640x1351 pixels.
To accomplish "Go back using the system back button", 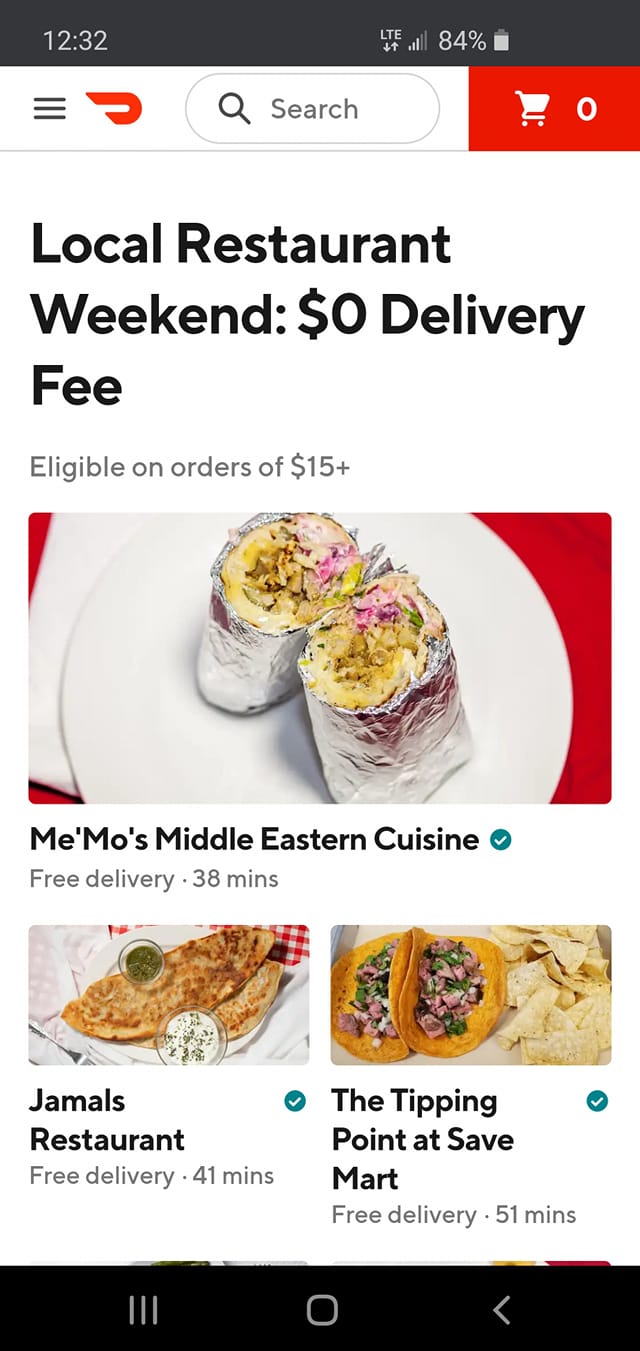I will point(502,1309).
